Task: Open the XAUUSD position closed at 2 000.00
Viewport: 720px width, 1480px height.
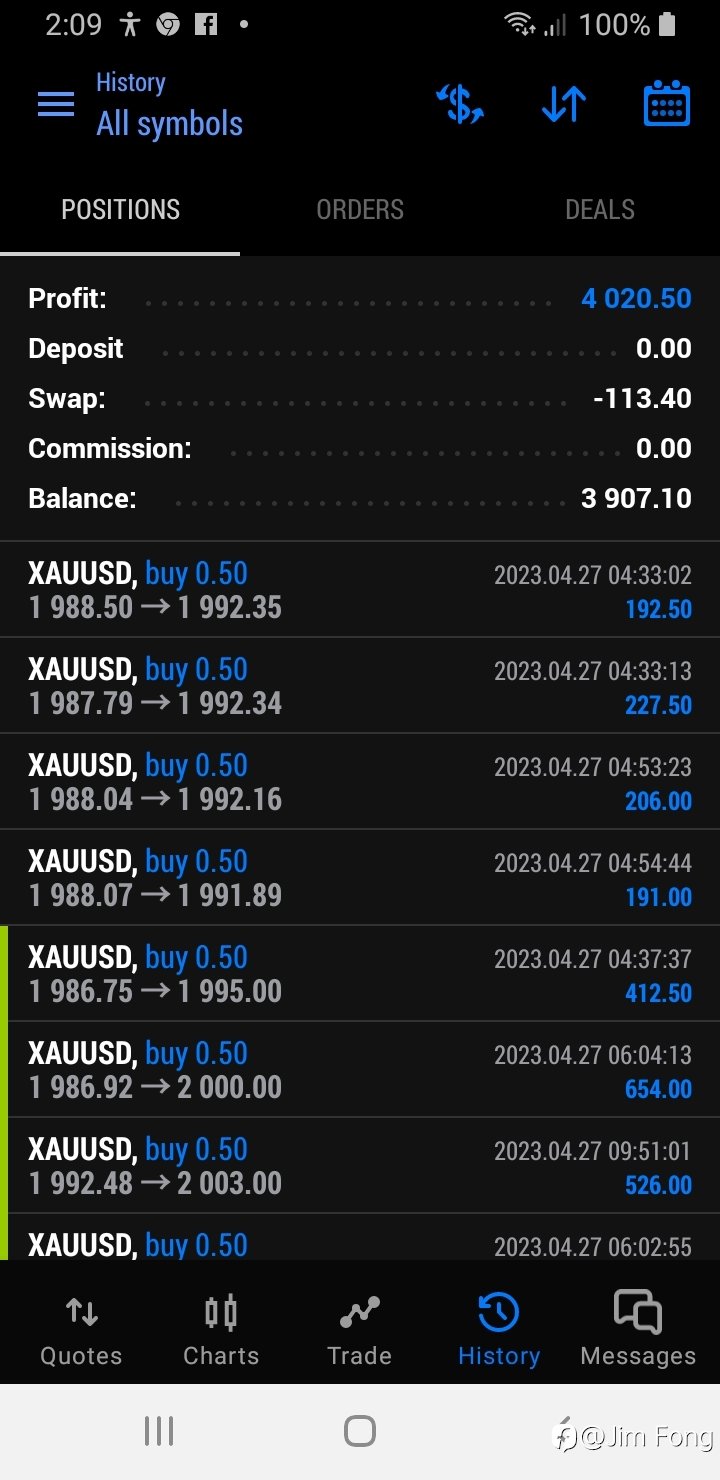Action: 360,1070
